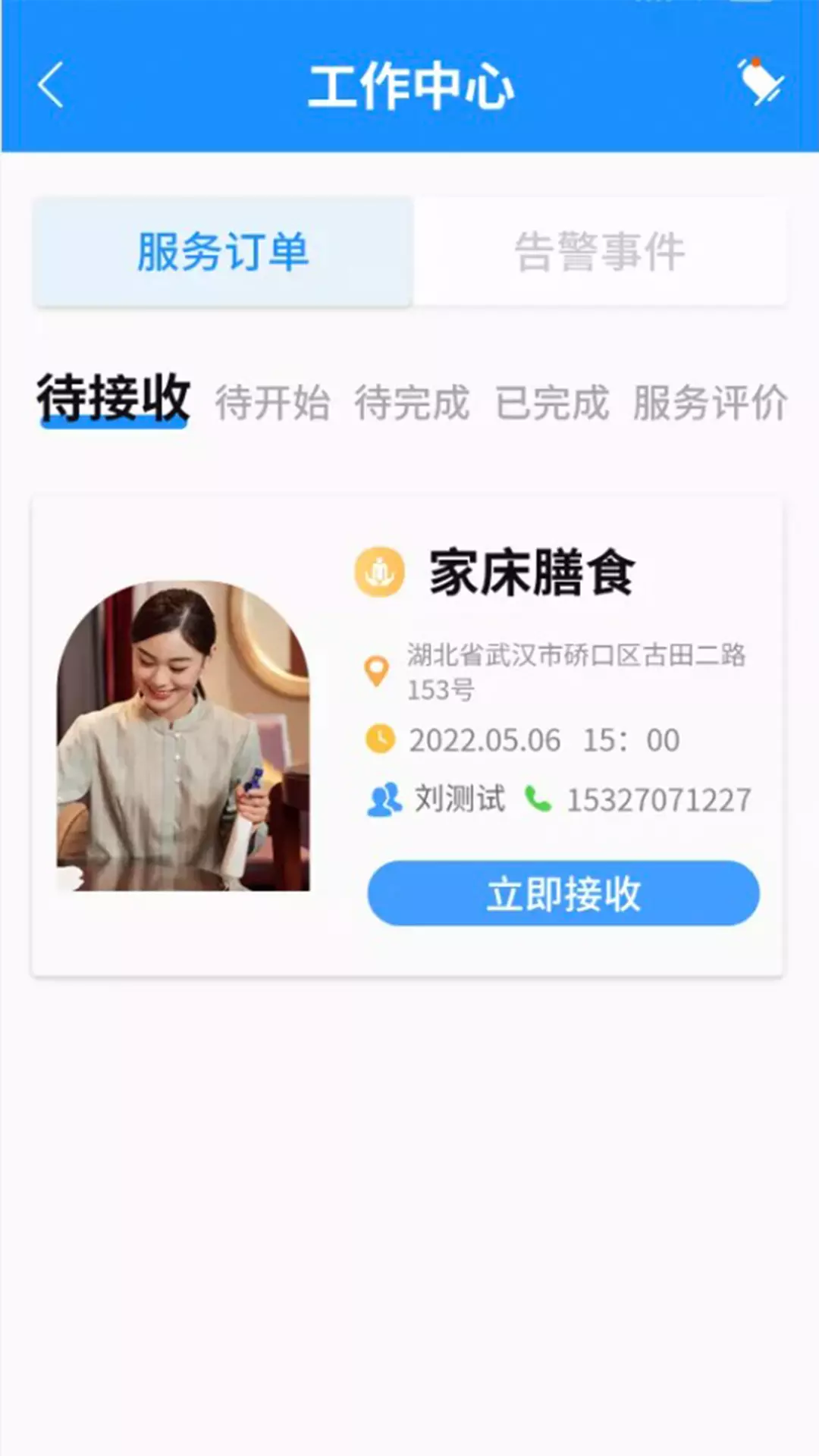Open the 待完成 status tab
819x1456 pixels.
pyautogui.click(x=413, y=402)
